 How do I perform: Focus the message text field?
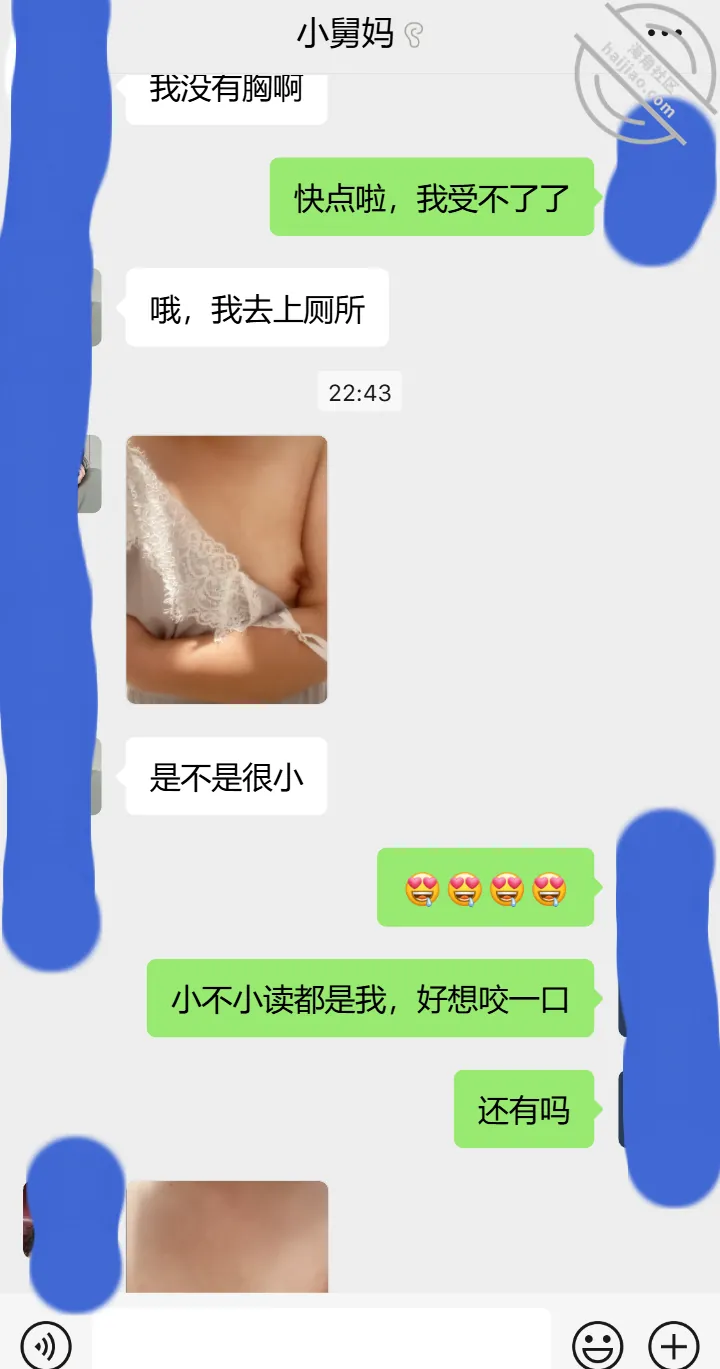(x=321, y=1339)
